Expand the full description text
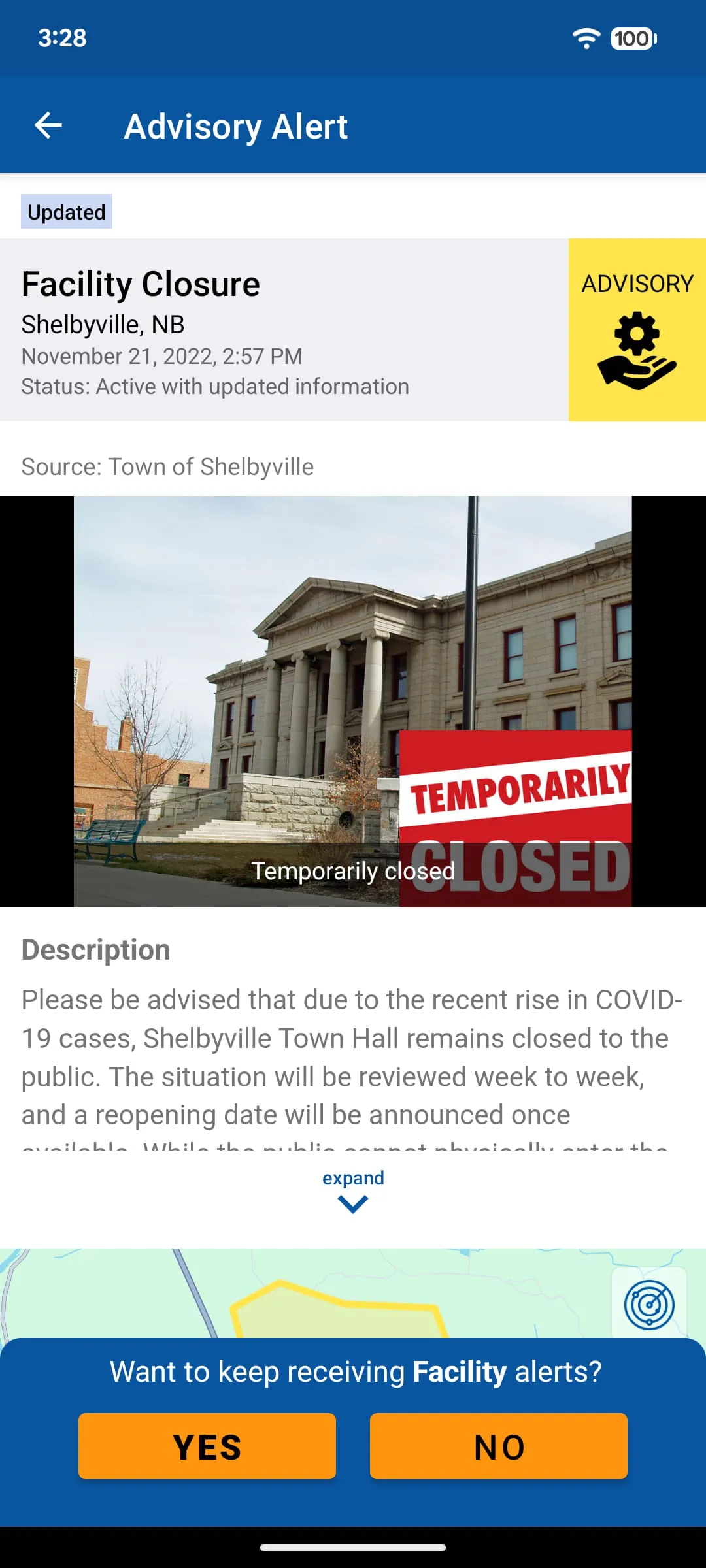The height and width of the screenshot is (1568, 706). click(353, 1190)
